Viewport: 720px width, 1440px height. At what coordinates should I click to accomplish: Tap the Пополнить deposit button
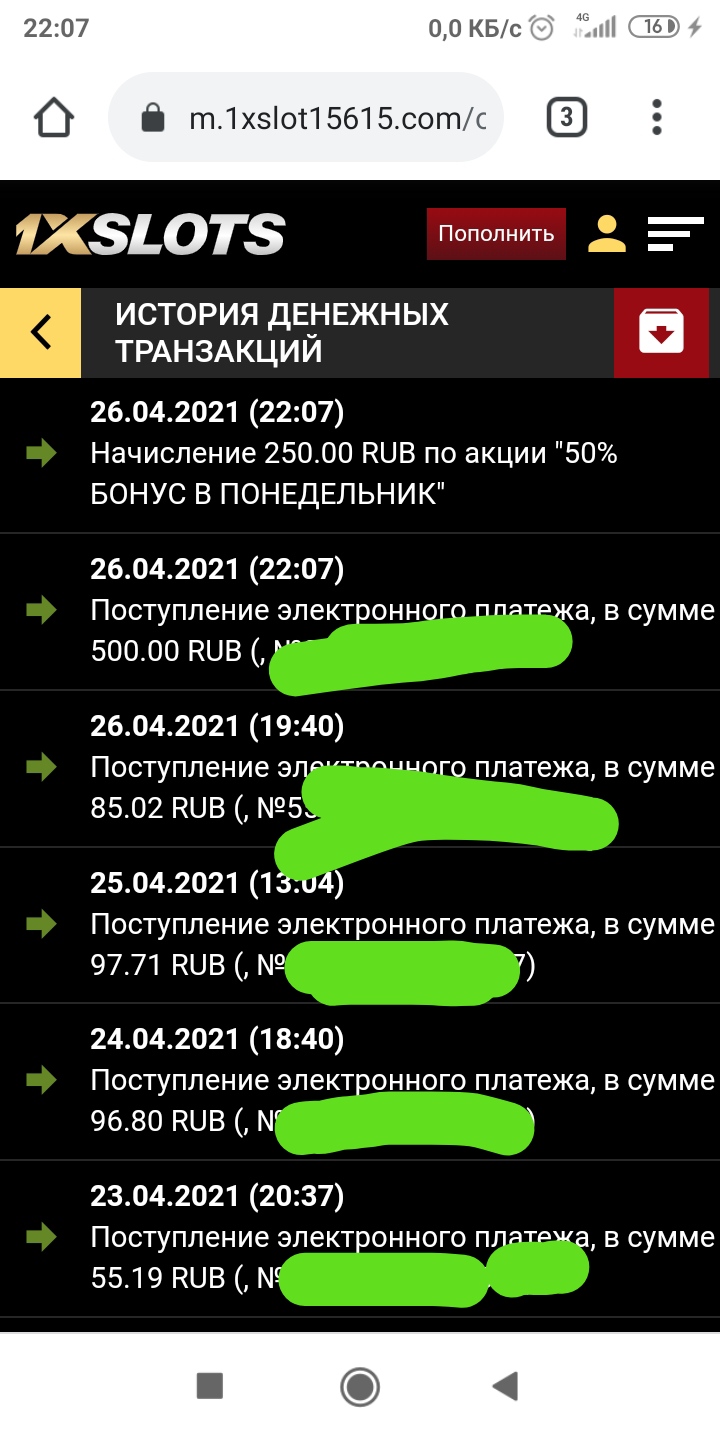[496, 234]
